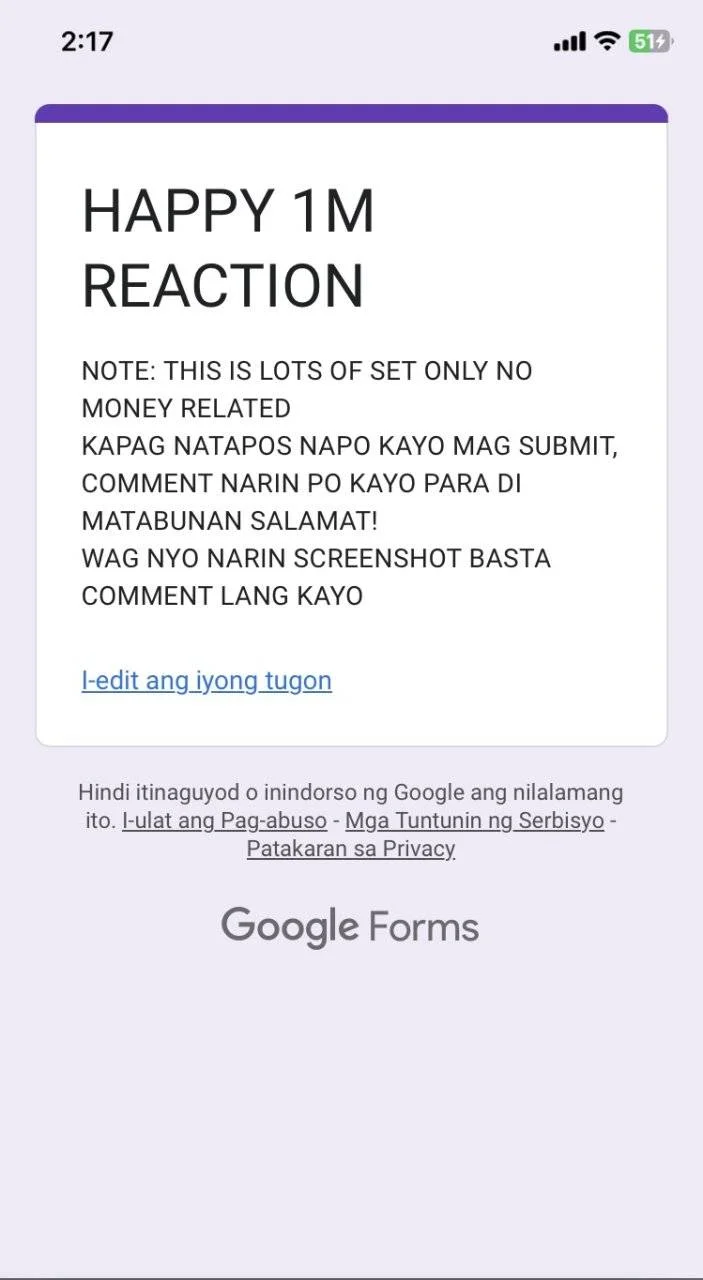Tap the I-ulat ang Pag-abuso link
The width and height of the screenshot is (703, 1280).
pyautogui.click(x=224, y=821)
